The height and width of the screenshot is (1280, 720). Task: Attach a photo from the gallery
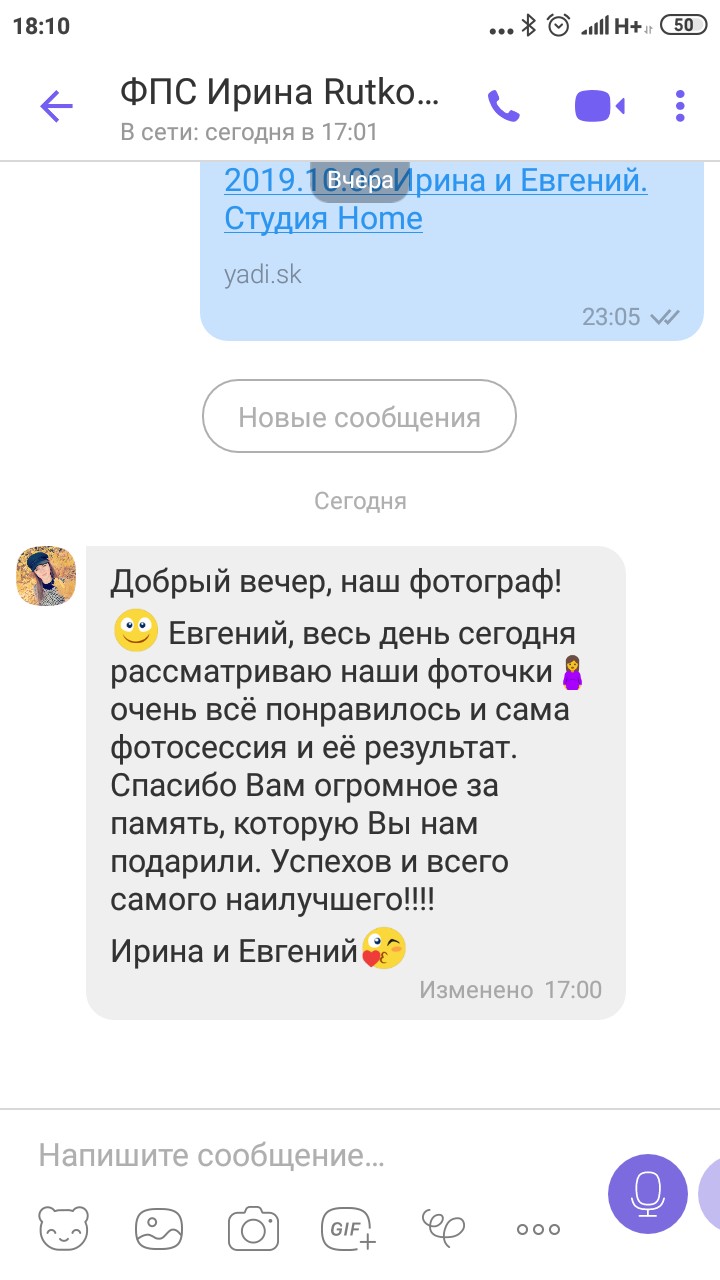[158, 1228]
